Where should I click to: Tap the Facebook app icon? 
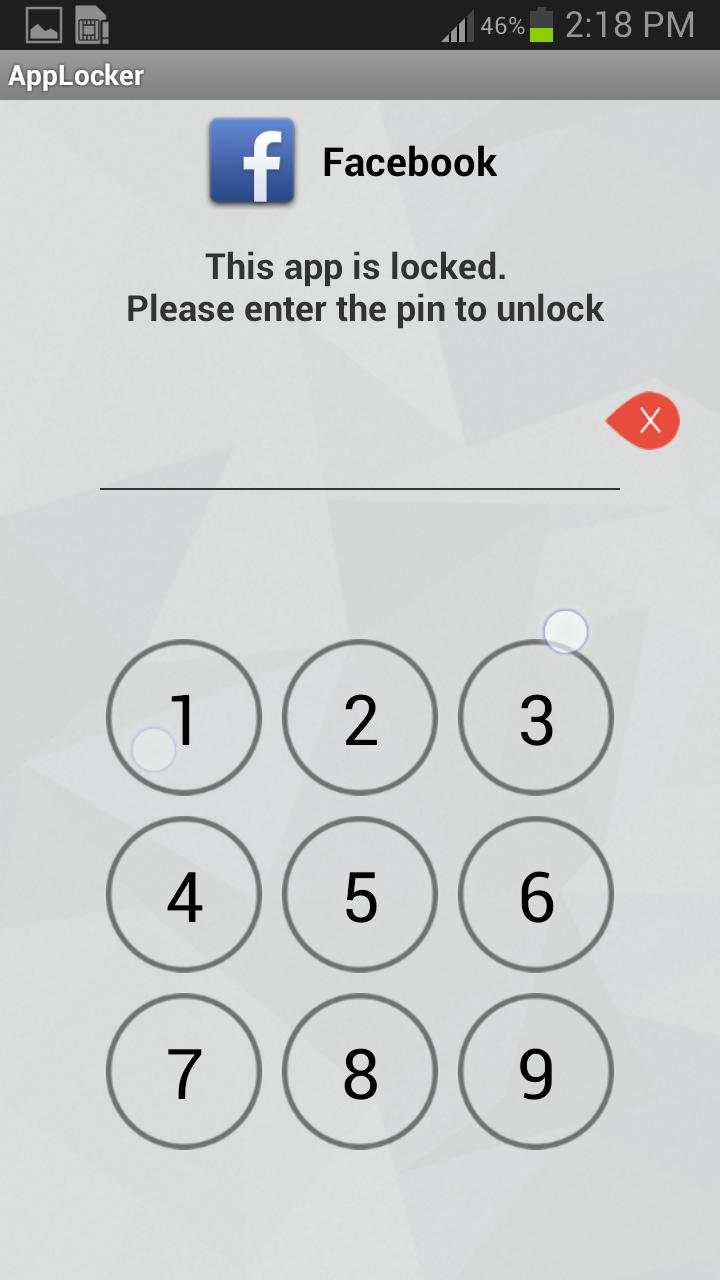(x=251, y=161)
